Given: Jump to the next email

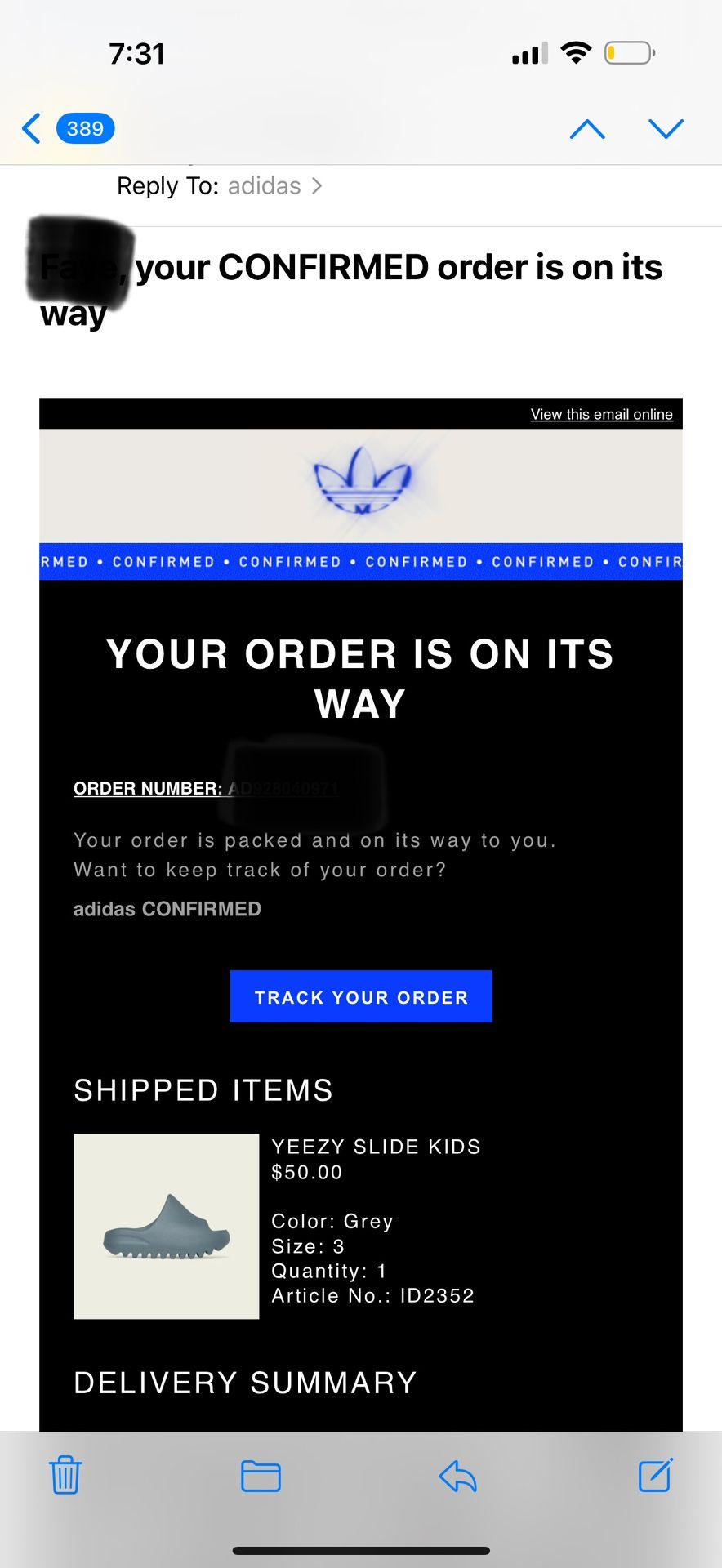Looking at the screenshot, I should coord(666,129).
